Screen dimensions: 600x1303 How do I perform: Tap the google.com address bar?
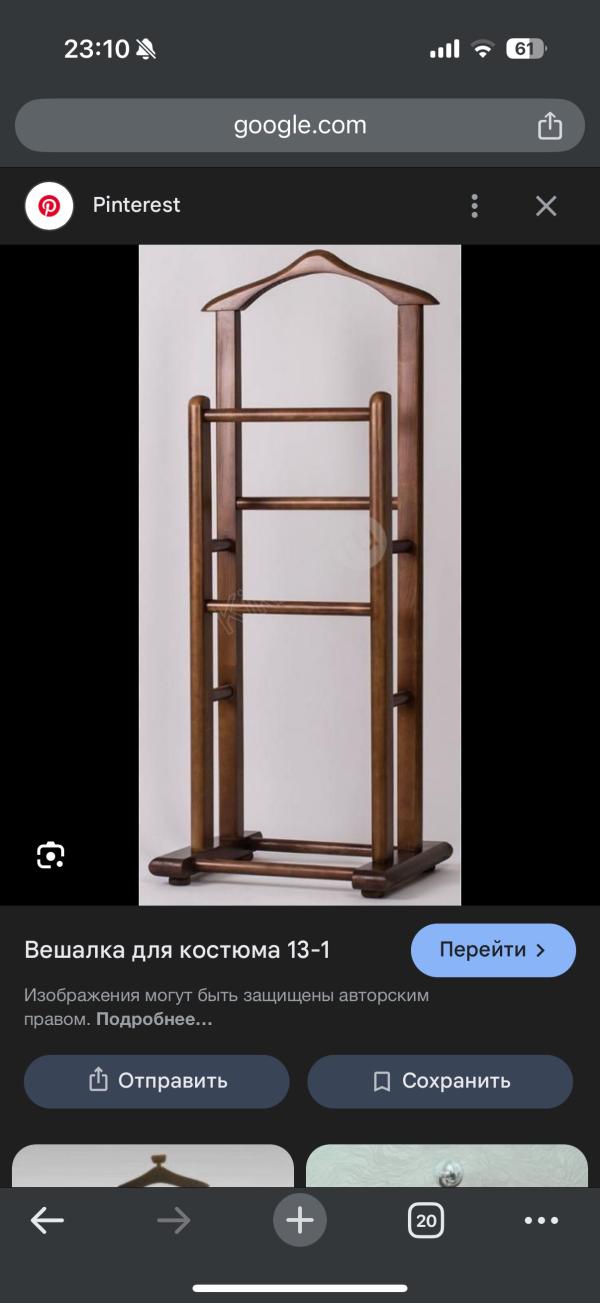(299, 126)
